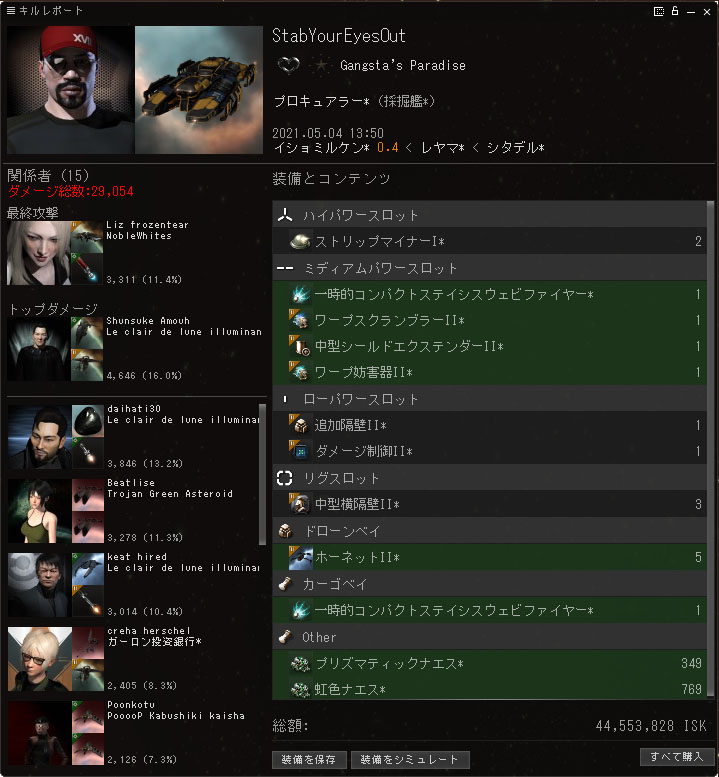Toggle the window lock icon
Screen dimensions: 719x777
[x=675, y=10]
